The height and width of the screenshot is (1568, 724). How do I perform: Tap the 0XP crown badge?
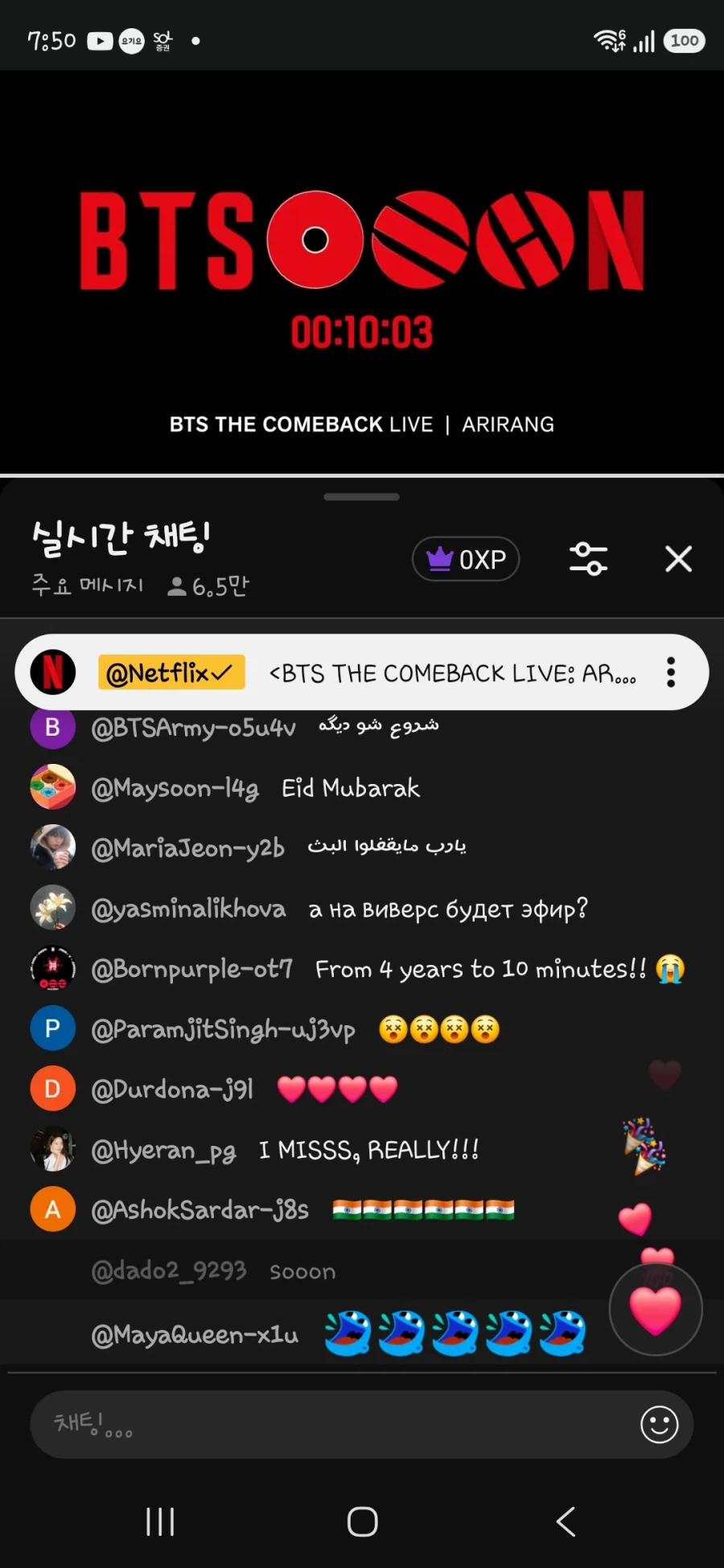point(466,559)
